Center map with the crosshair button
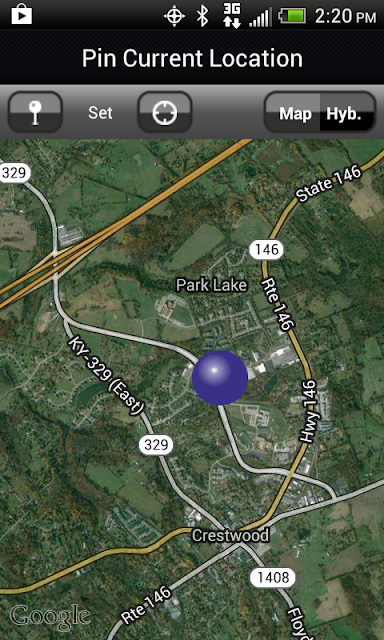The height and width of the screenshot is (640, 384). [165, 112]
